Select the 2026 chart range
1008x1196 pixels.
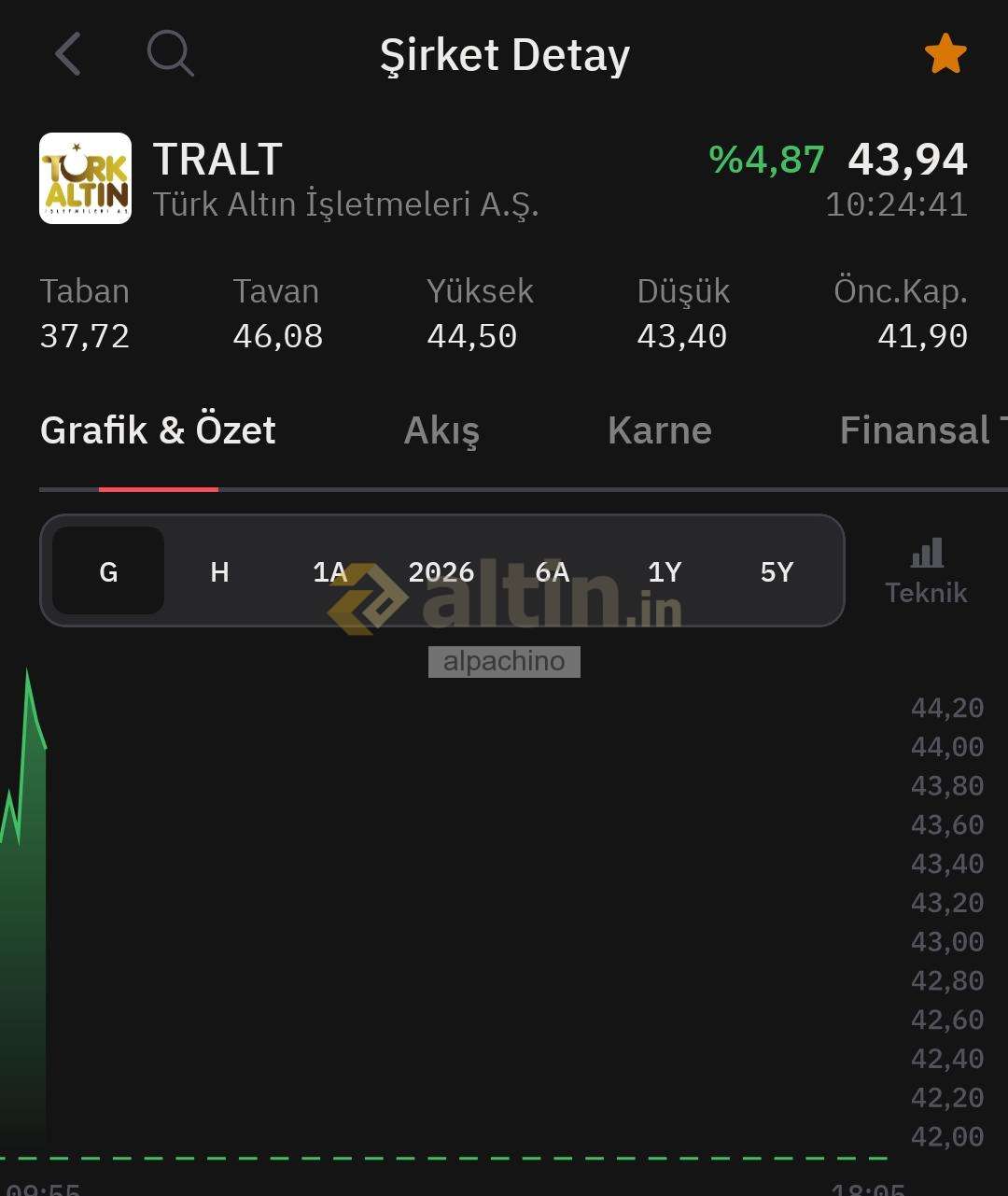pos(441,571)
